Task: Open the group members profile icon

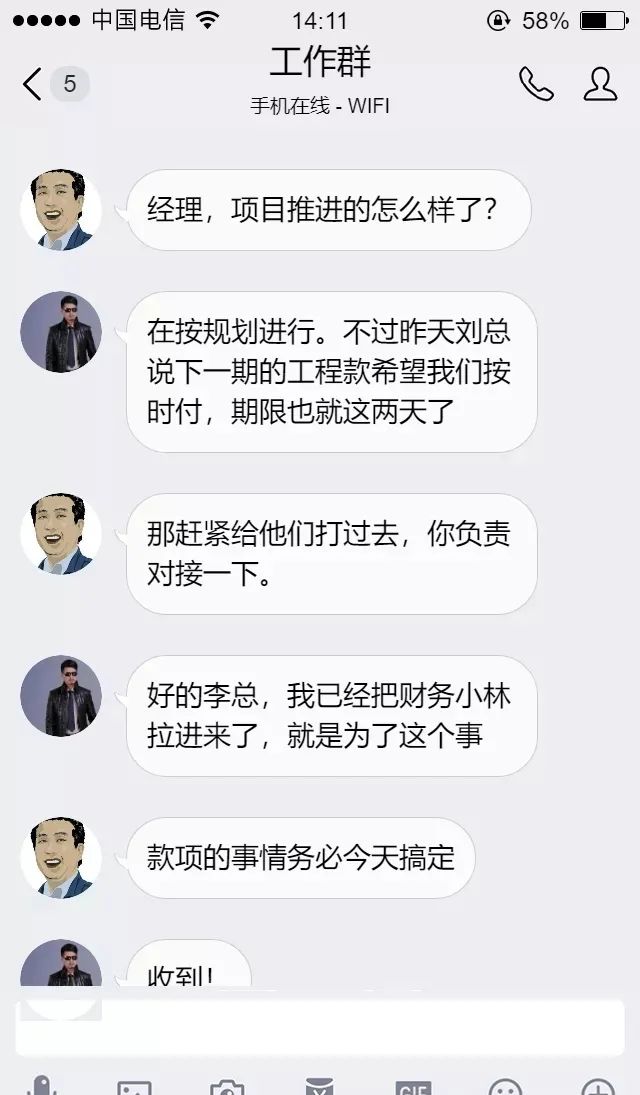Action: (x=600, y=85)
